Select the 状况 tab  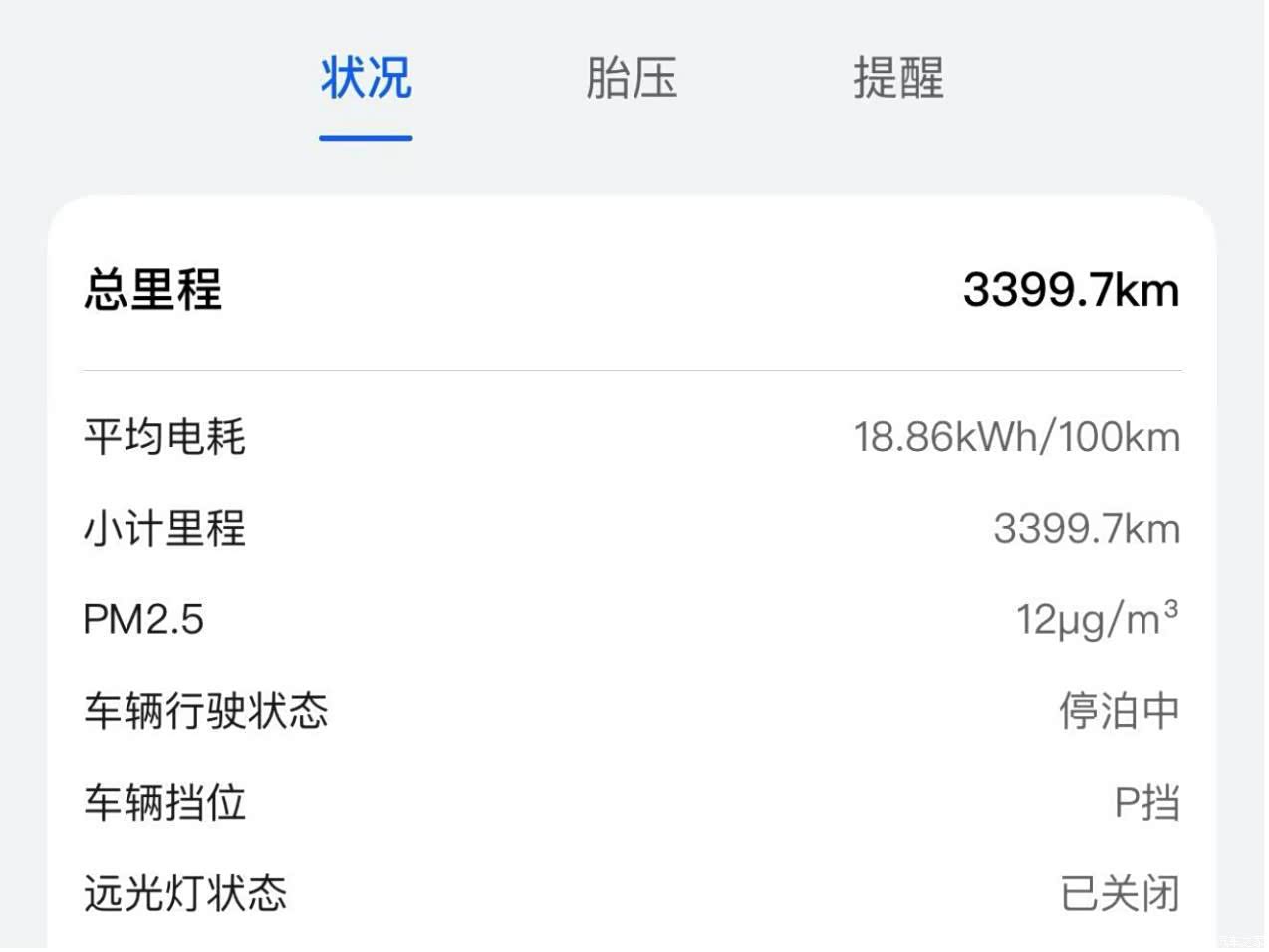pyautogui.click(x=366, y=78)
